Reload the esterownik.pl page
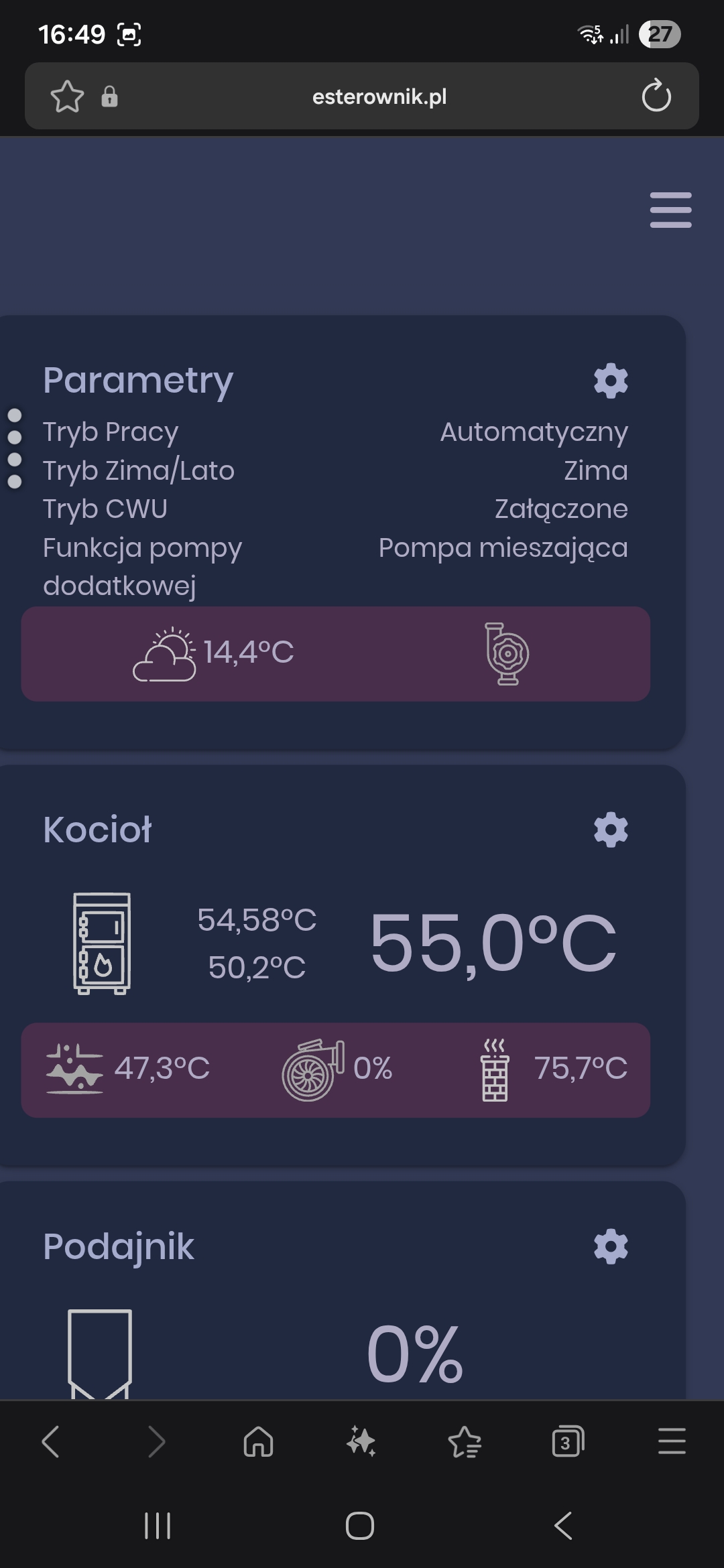Image resolution: width=724 pixels, height=1568 pixels. [x=656, y=96]
